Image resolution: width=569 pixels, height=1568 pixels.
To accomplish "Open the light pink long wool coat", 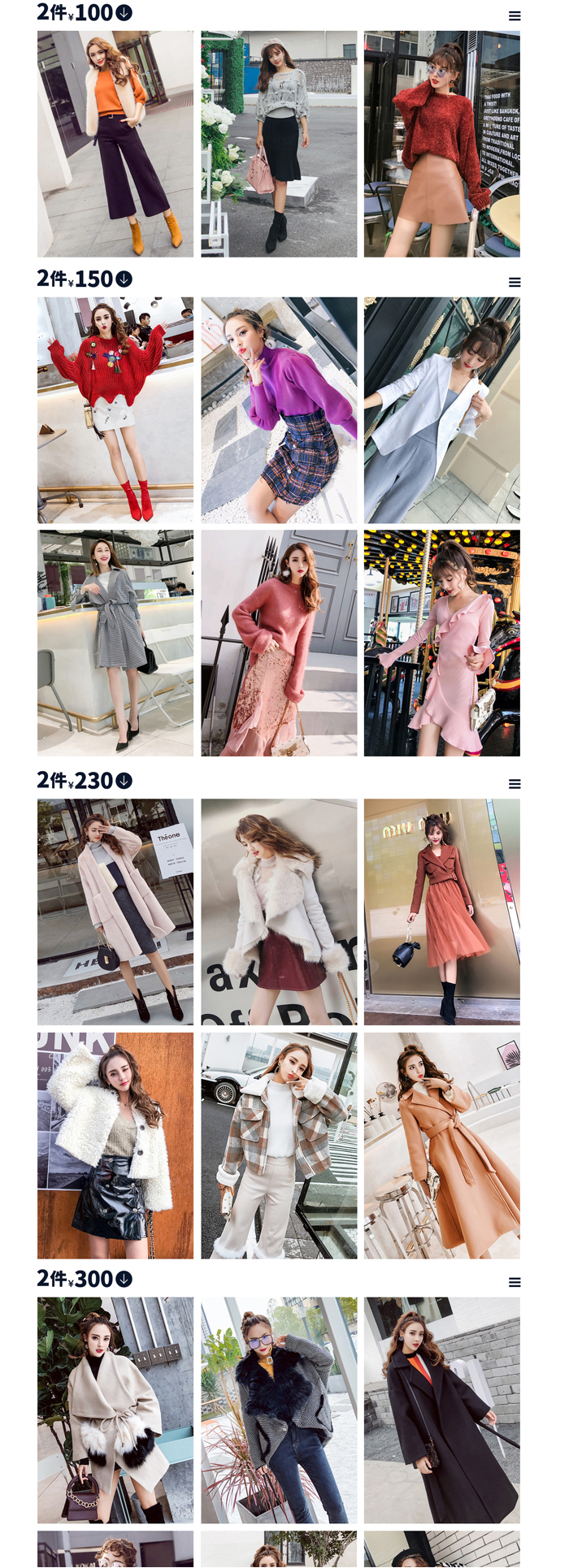I will 115,911.
